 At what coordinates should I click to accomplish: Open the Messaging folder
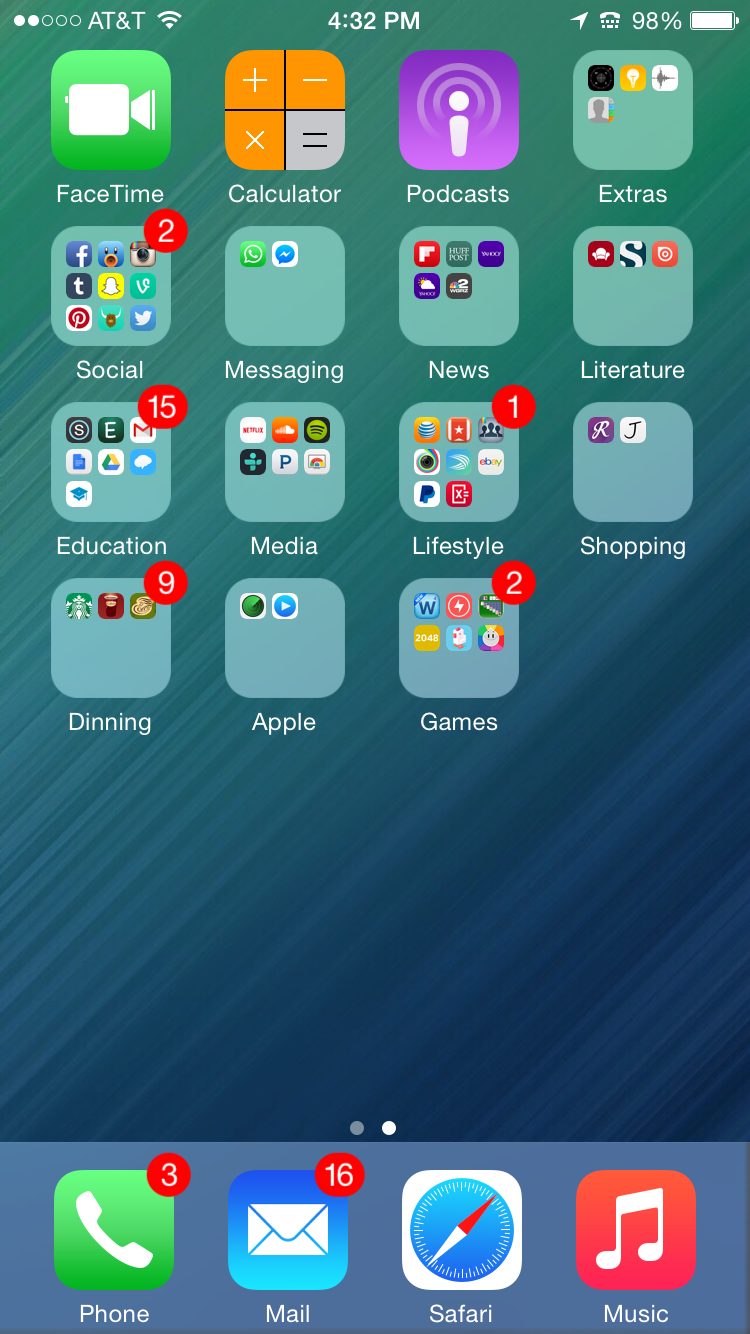click(x=285, y=286)
